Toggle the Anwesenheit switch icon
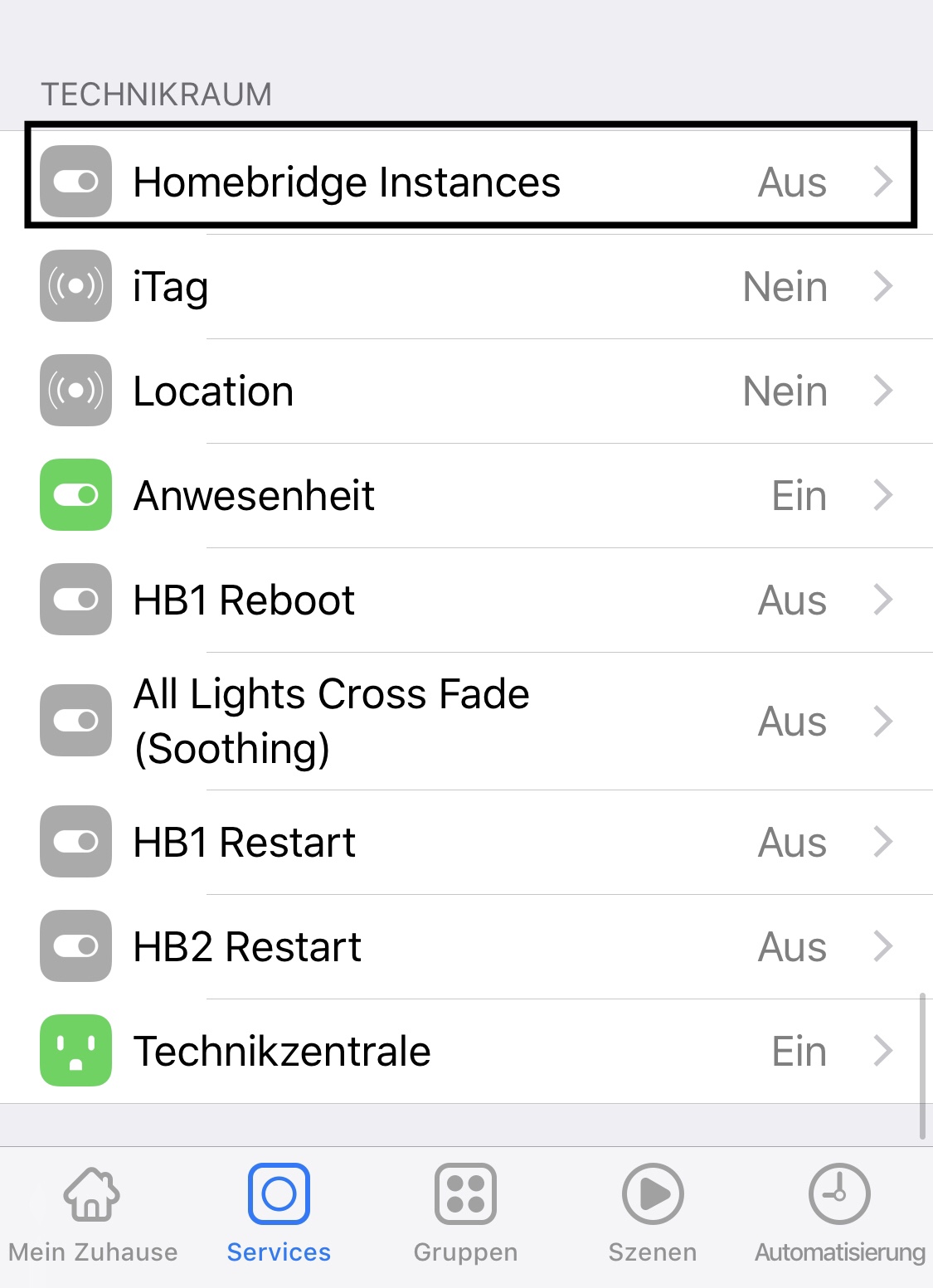Image resolution: width=933 pixels, height=1288 pixels. (75, 496)
